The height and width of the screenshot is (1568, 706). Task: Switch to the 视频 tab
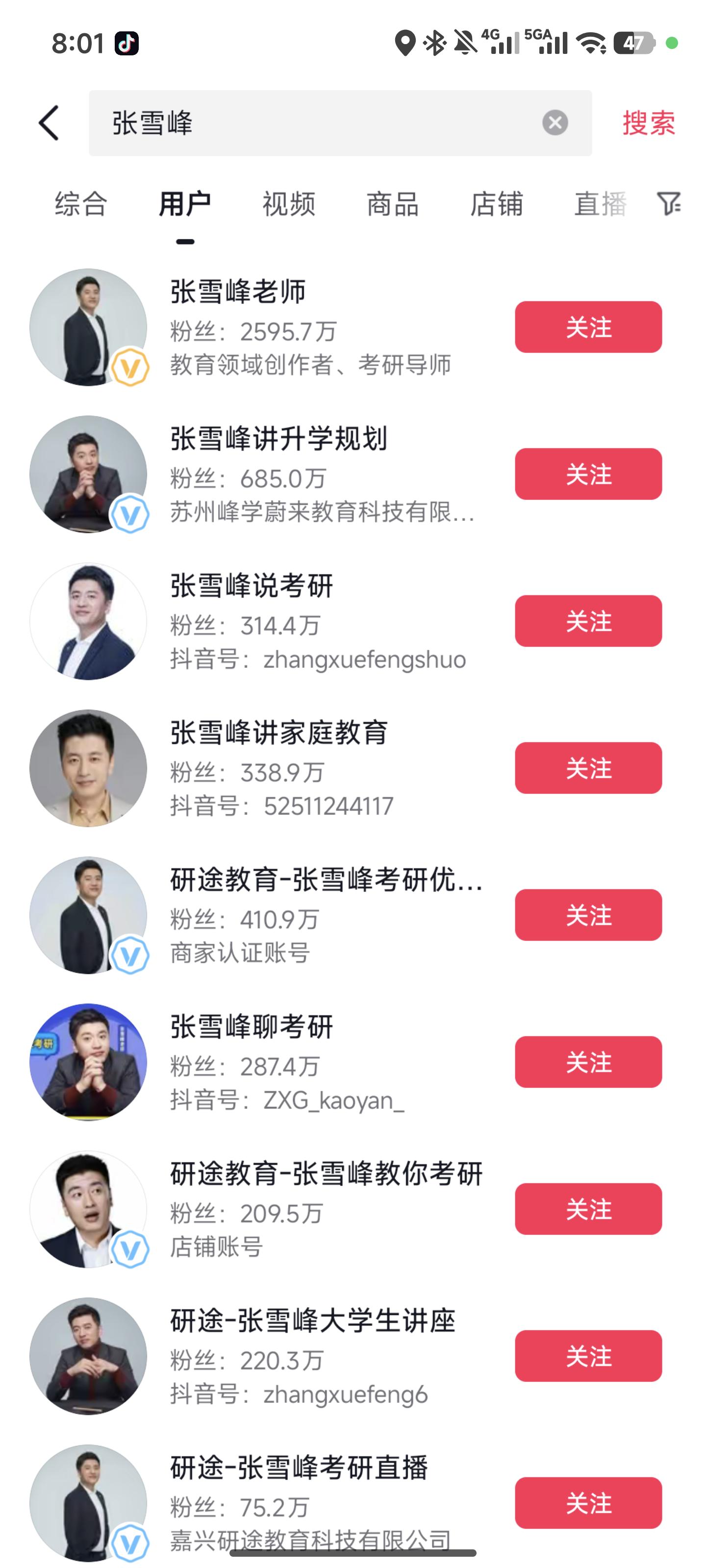point(289,204)
